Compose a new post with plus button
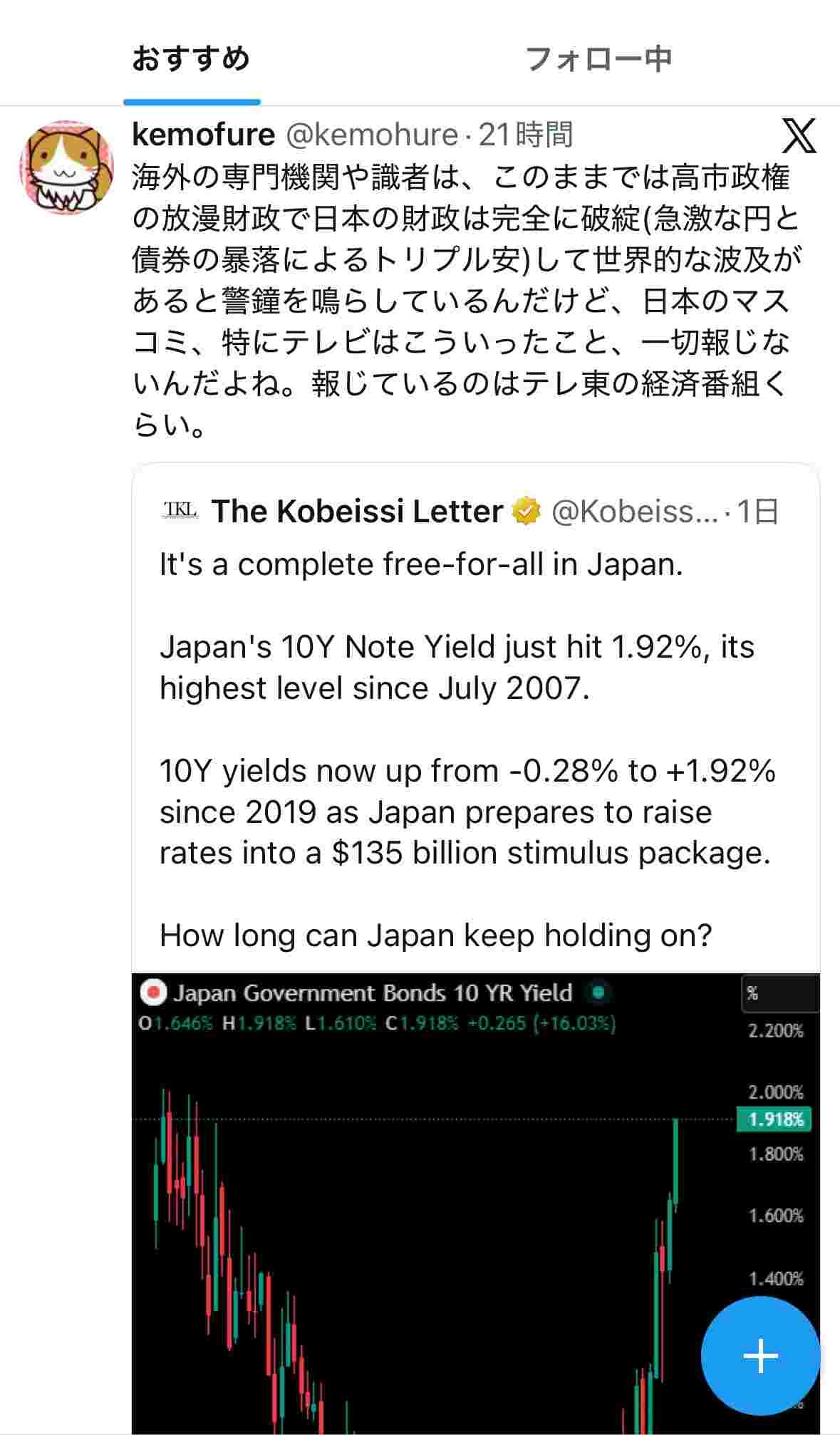This screenshot has width=840, height=1435. tap(760, 1355)
